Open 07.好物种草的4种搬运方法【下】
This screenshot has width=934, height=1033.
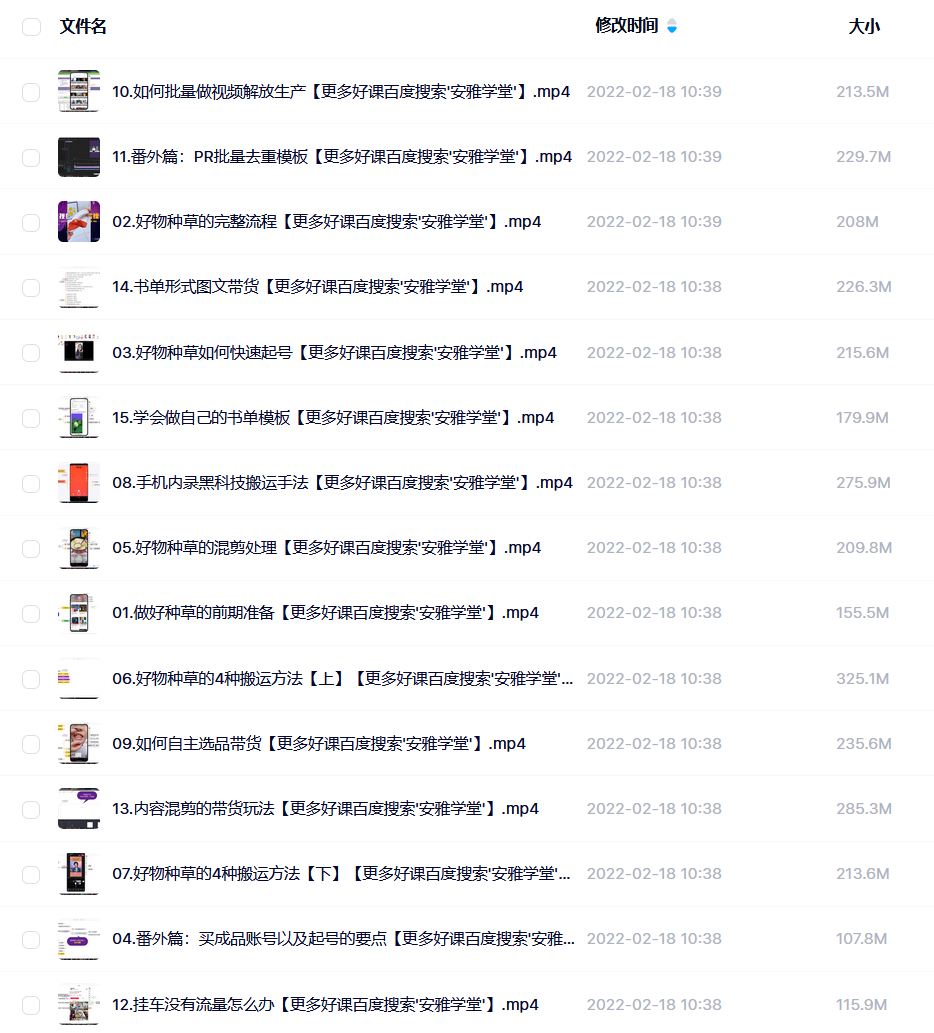pyautogui.click(x=341, y=874)
